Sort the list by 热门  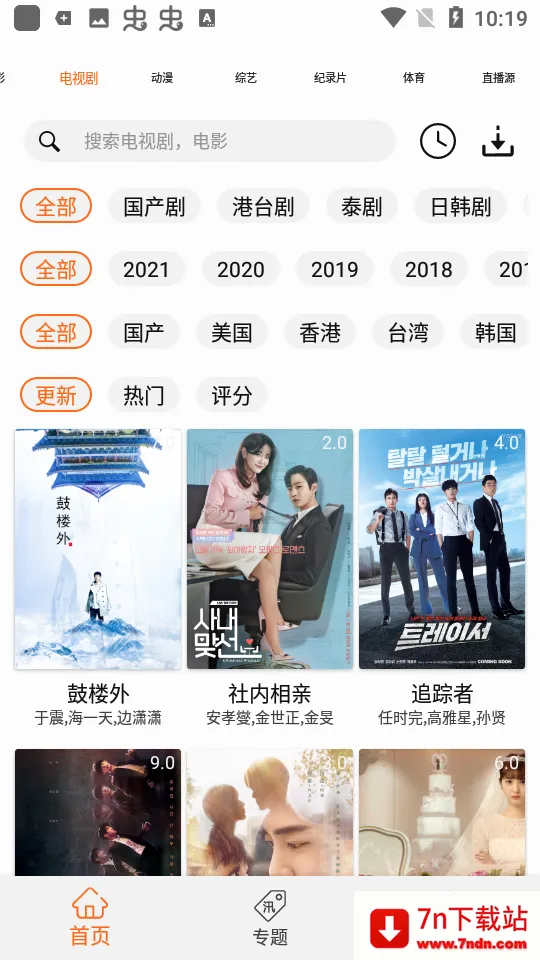144,396
